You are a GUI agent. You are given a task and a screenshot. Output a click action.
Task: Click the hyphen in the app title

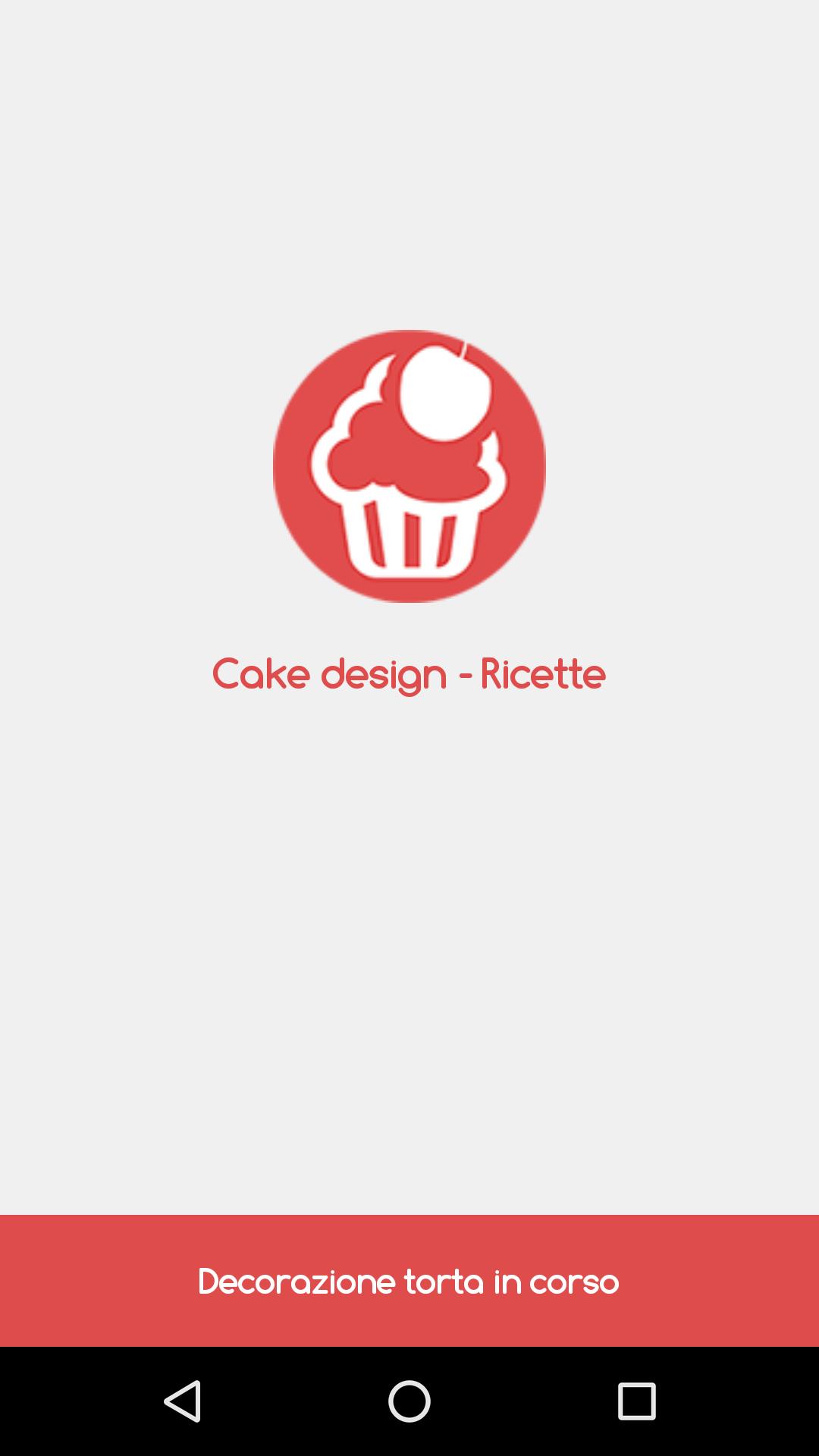click(x=466, y=674)
